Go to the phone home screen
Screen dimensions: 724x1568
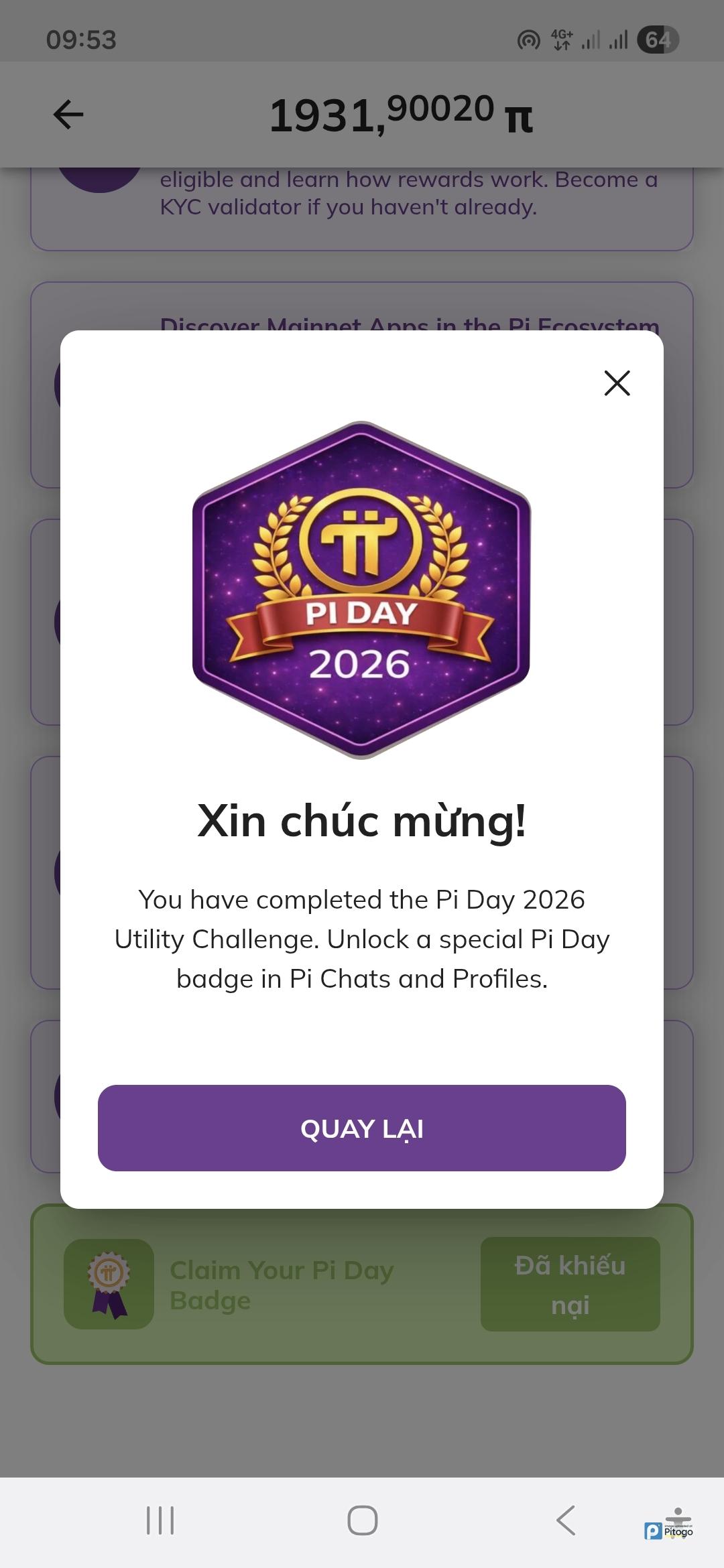pyautogui.click(x=362, y=1520)
